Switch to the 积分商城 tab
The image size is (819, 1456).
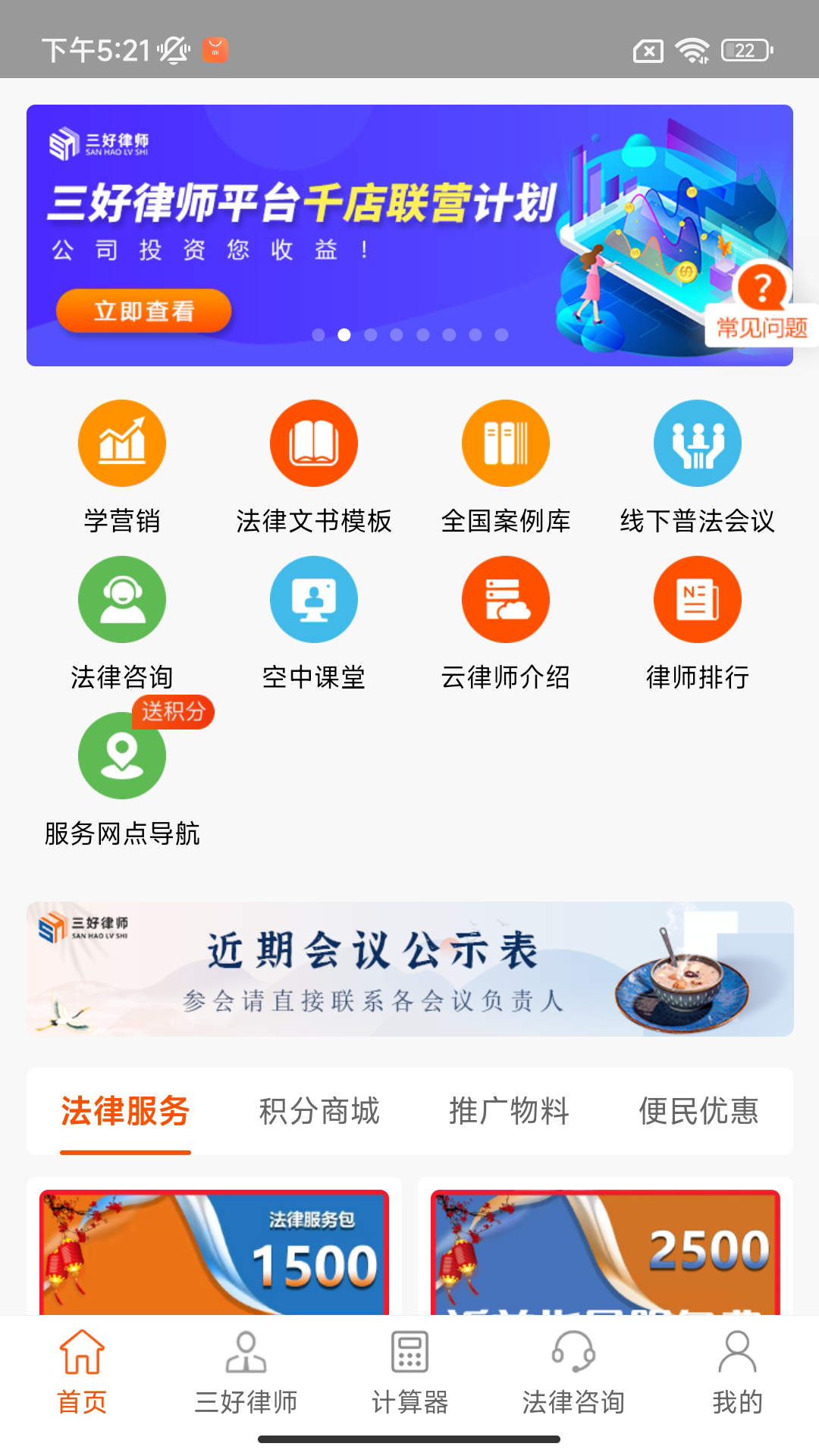point(318,1111)
